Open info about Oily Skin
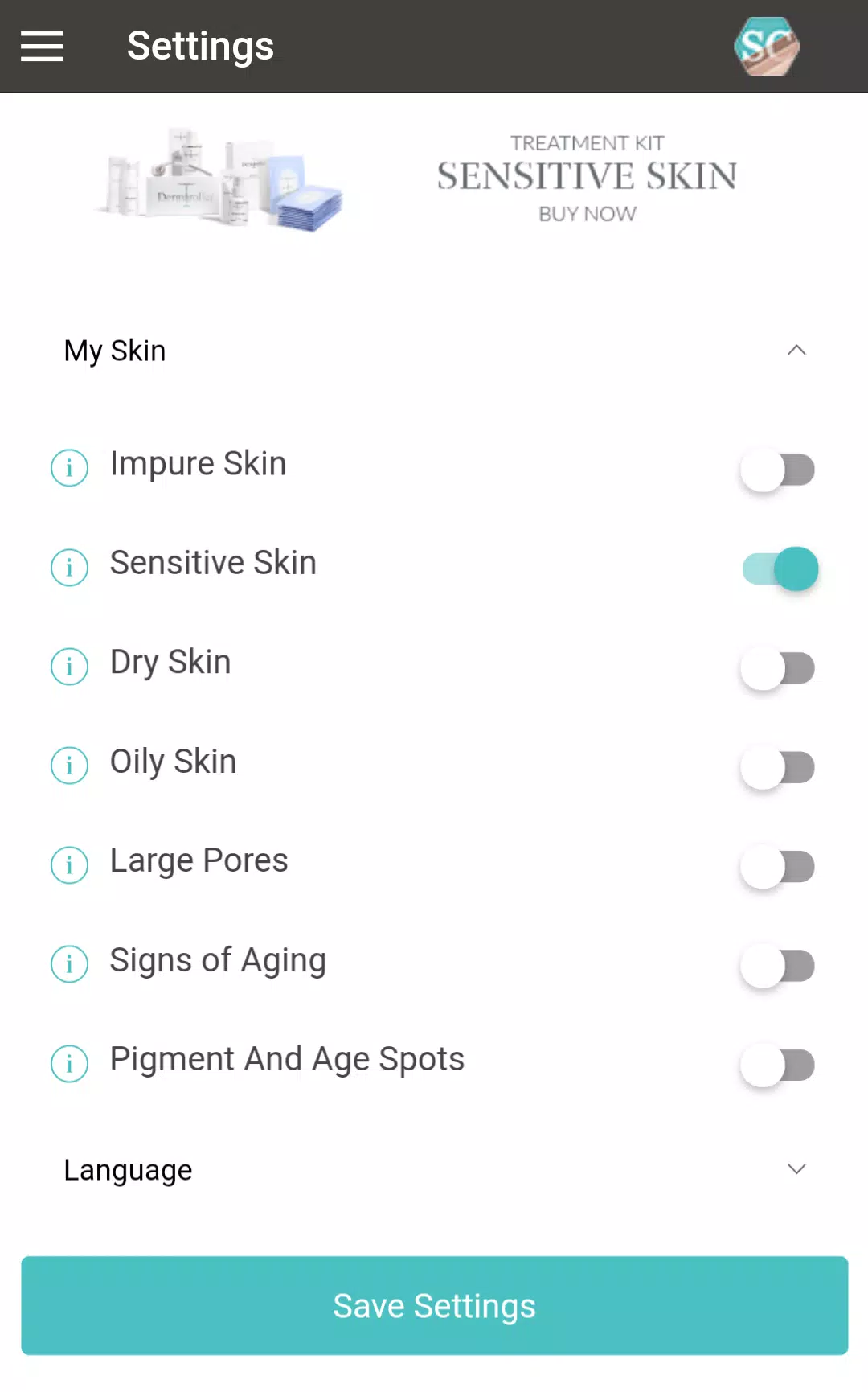Viewport: 868px width, 1392px height. (69, 766)
